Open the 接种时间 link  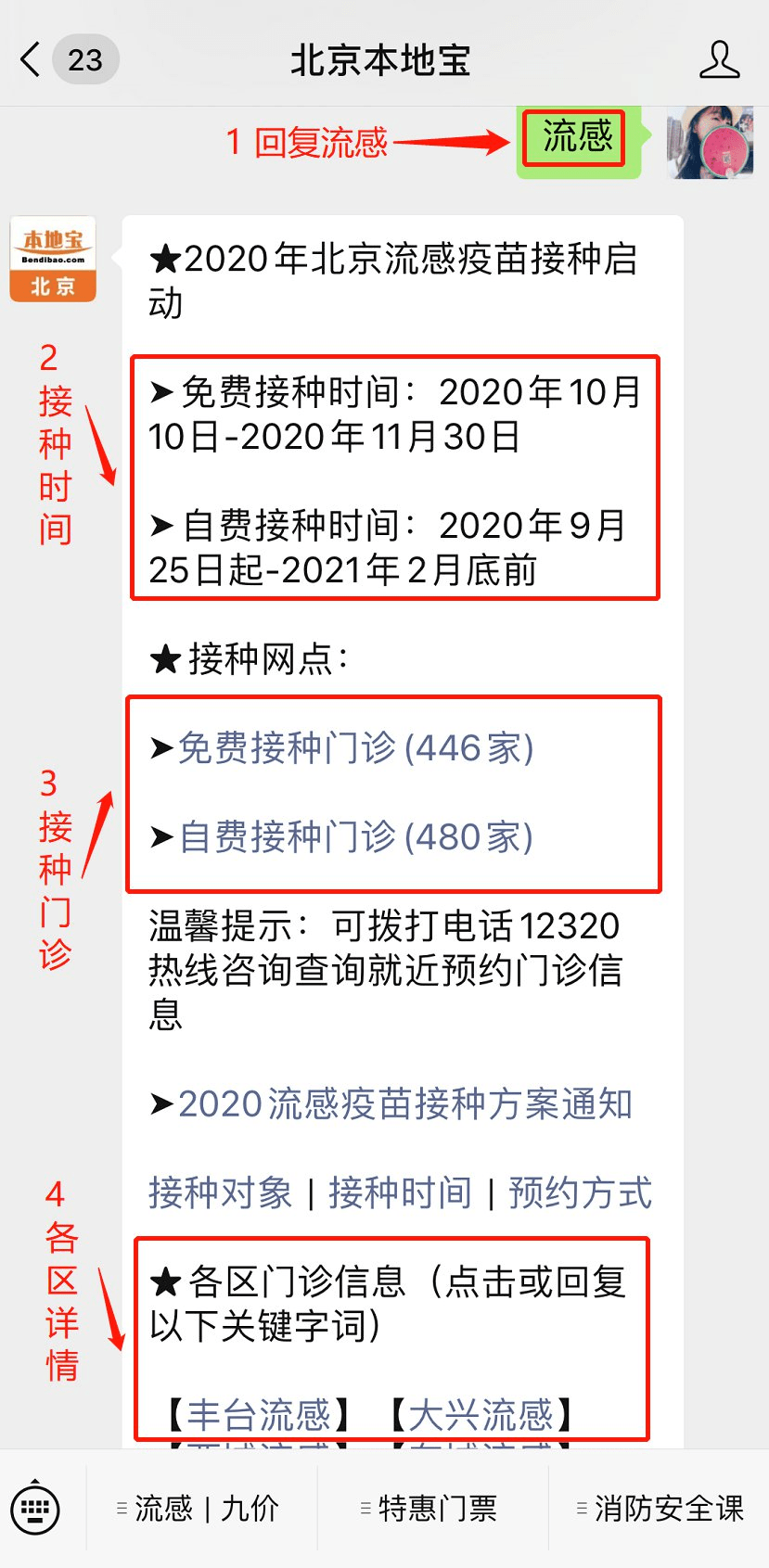coord(400,1193)
